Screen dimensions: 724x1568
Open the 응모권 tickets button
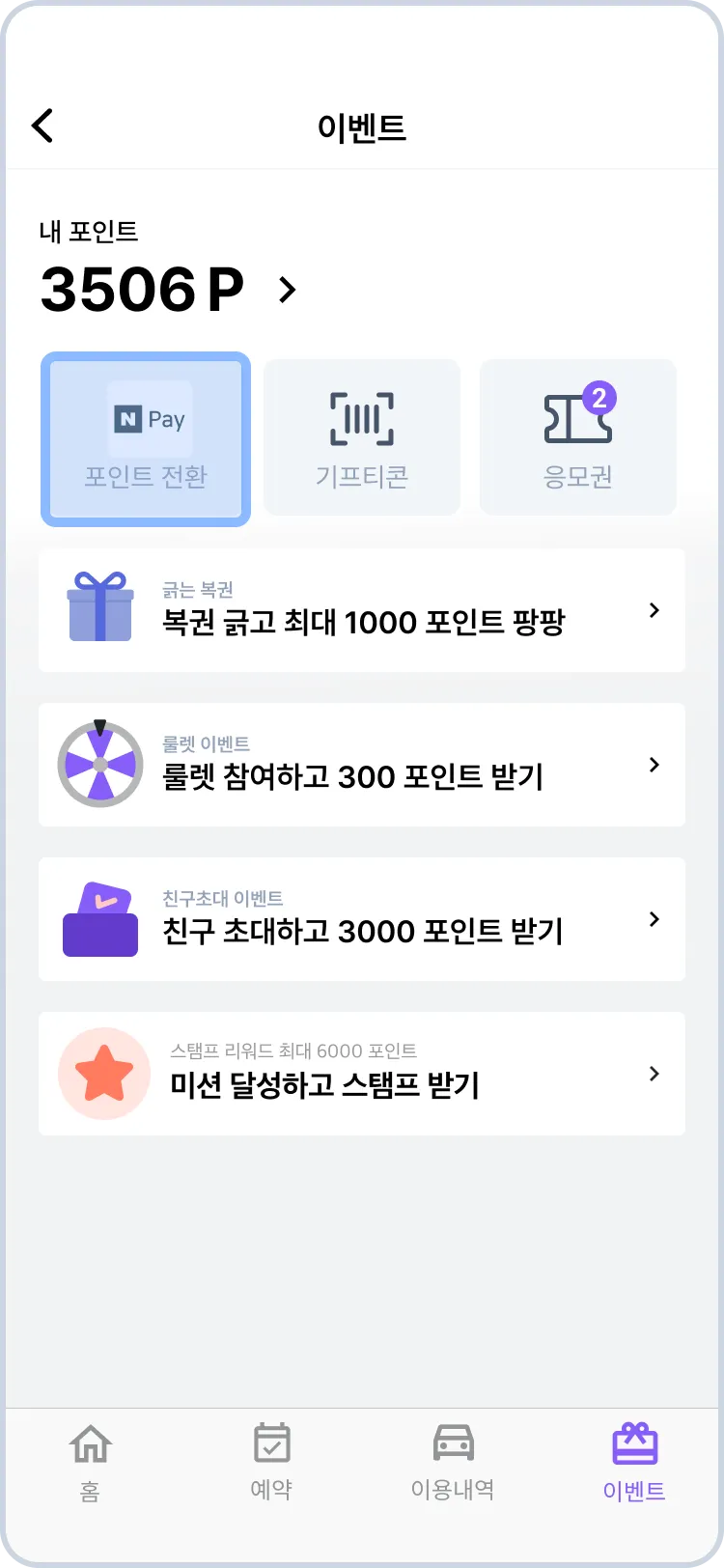click(577, 438)
